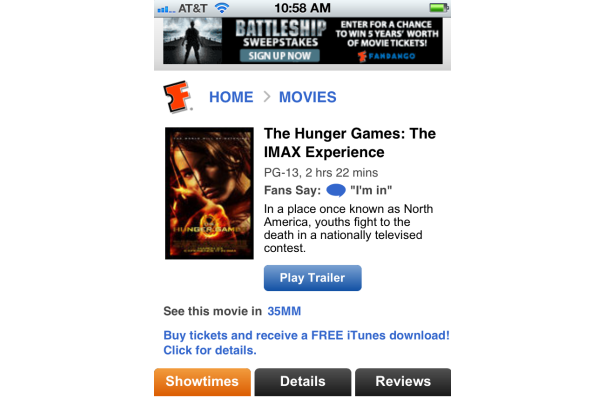Open the free iTunes download offer details

306,343
